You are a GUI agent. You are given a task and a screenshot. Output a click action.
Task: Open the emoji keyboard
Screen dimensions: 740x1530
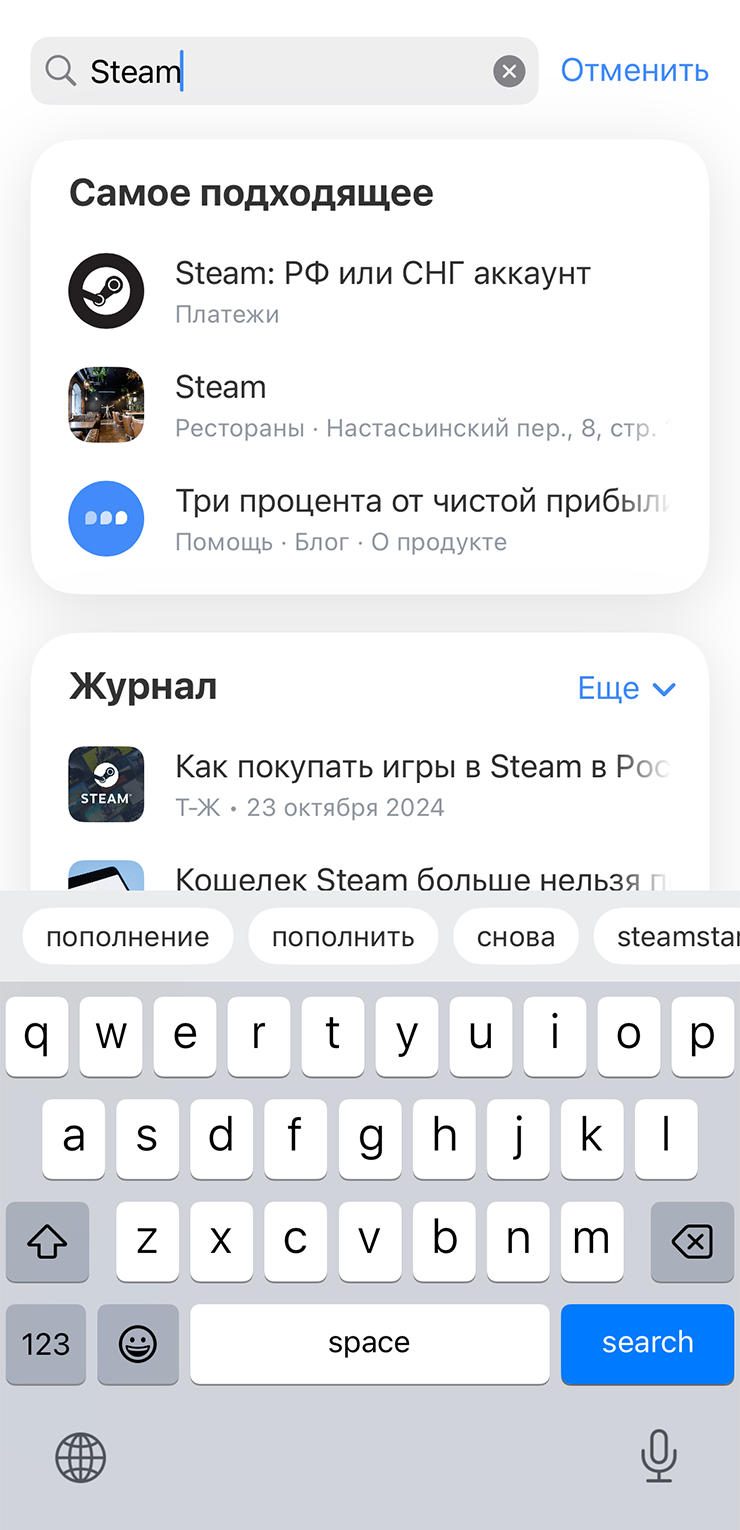tap(138, 1343)
